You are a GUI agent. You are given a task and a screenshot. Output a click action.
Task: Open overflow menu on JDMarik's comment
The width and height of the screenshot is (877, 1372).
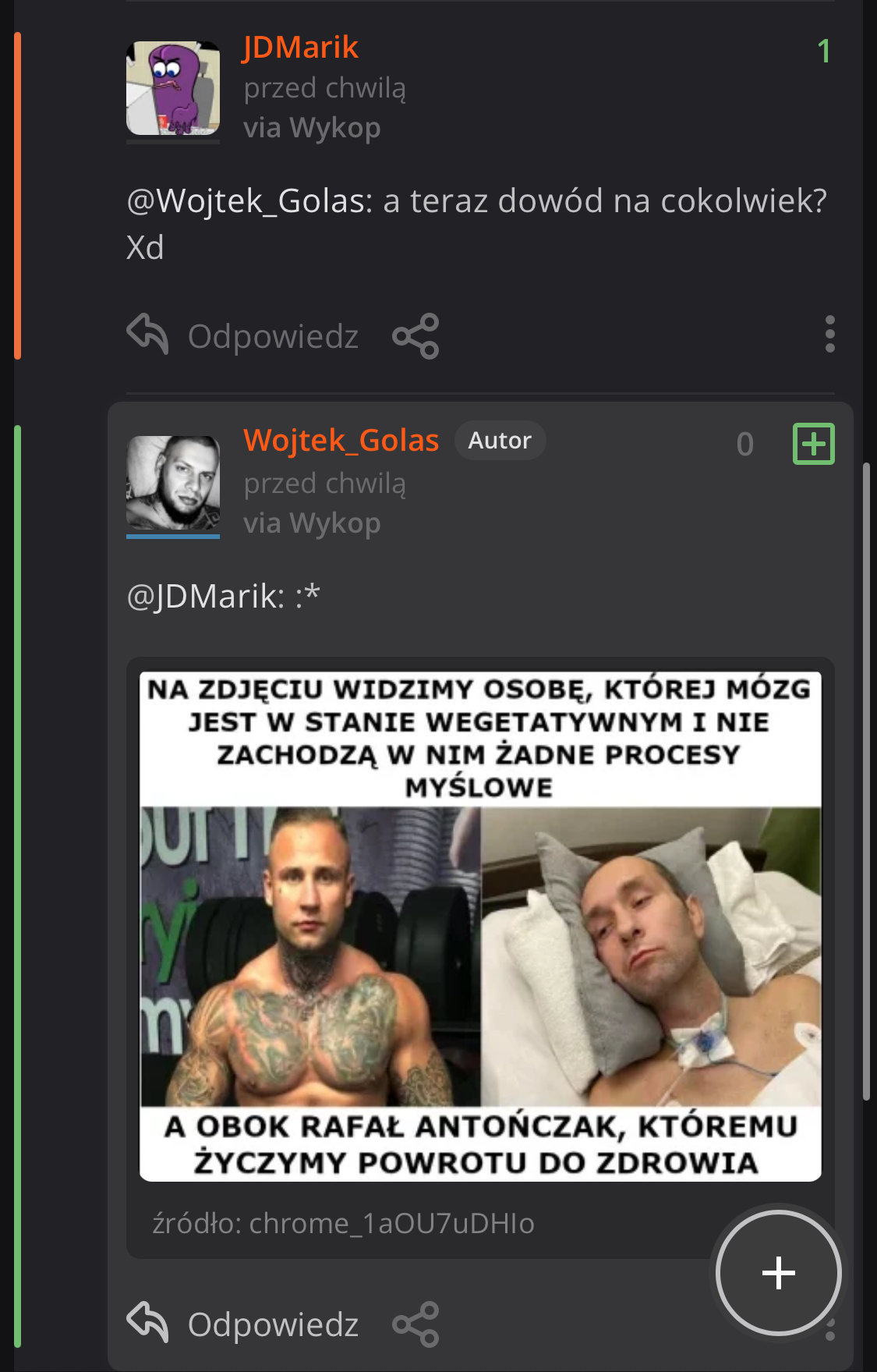click(x=829, y=335)
